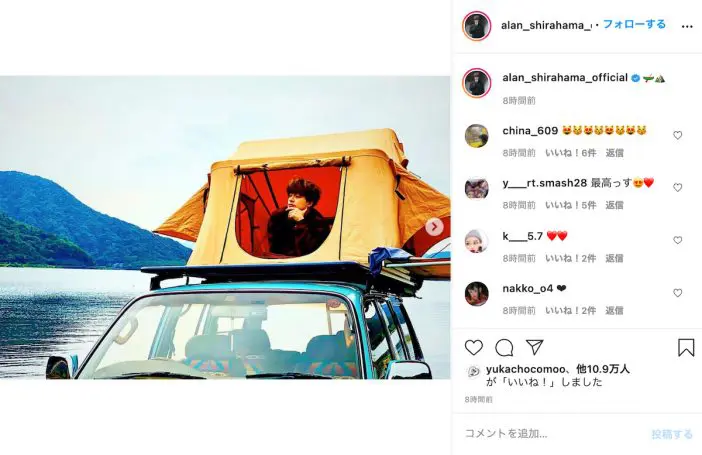
Task: Open china_609's profile
Action: coord(530,131)
